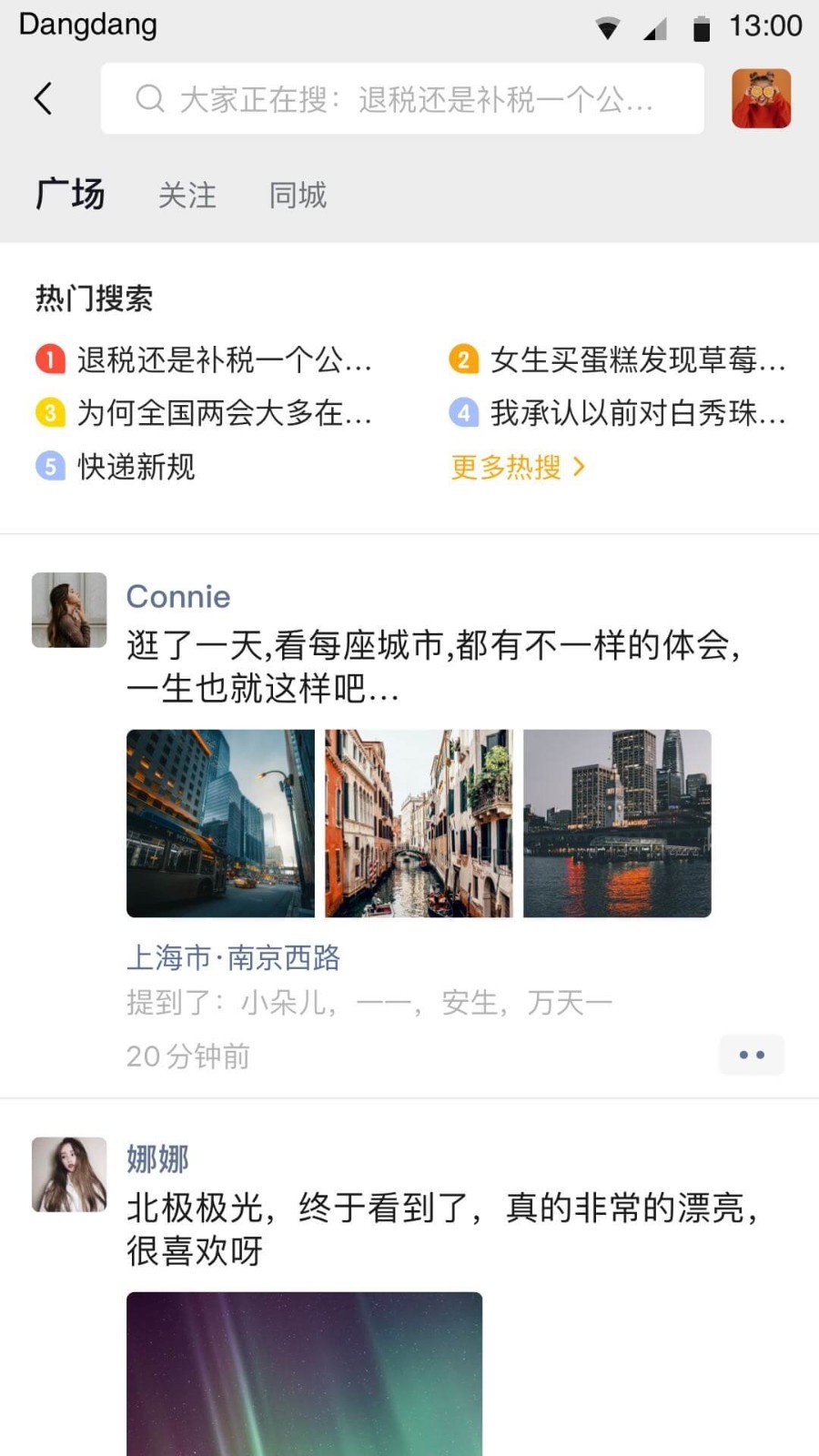
Task: Open 娜娜's profile picture
Action: pos(69,1174)
